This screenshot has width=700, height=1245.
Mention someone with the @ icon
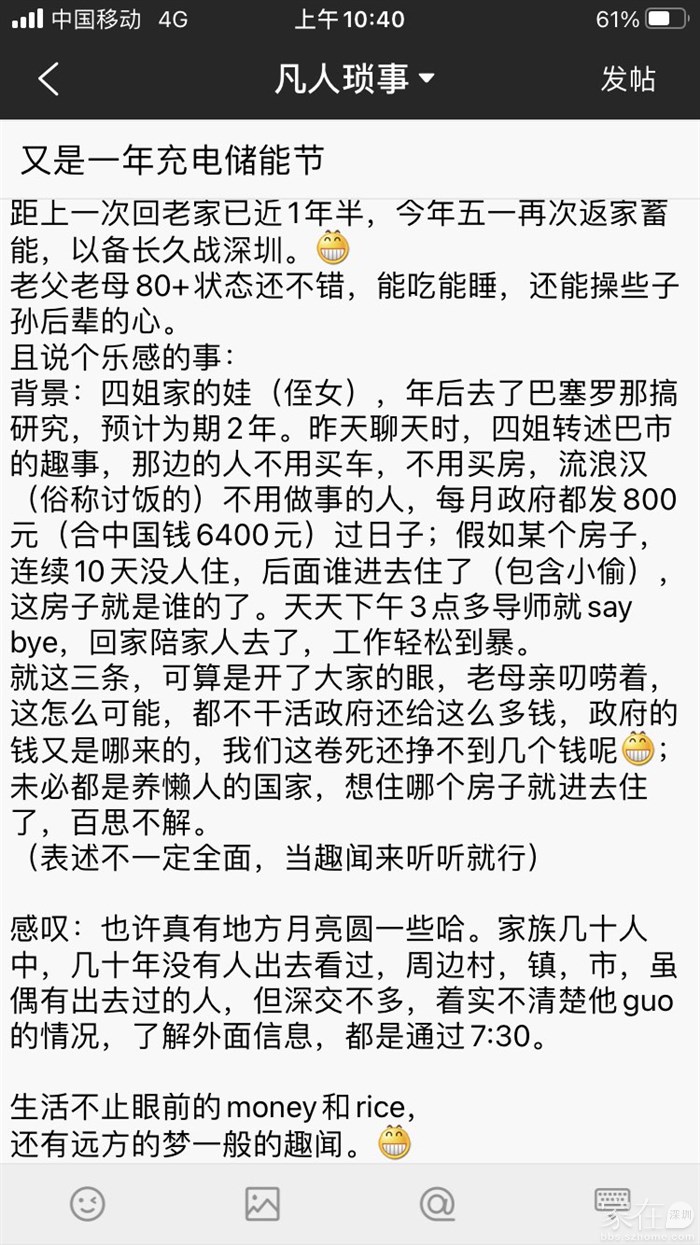click(x=437, y=1204)
